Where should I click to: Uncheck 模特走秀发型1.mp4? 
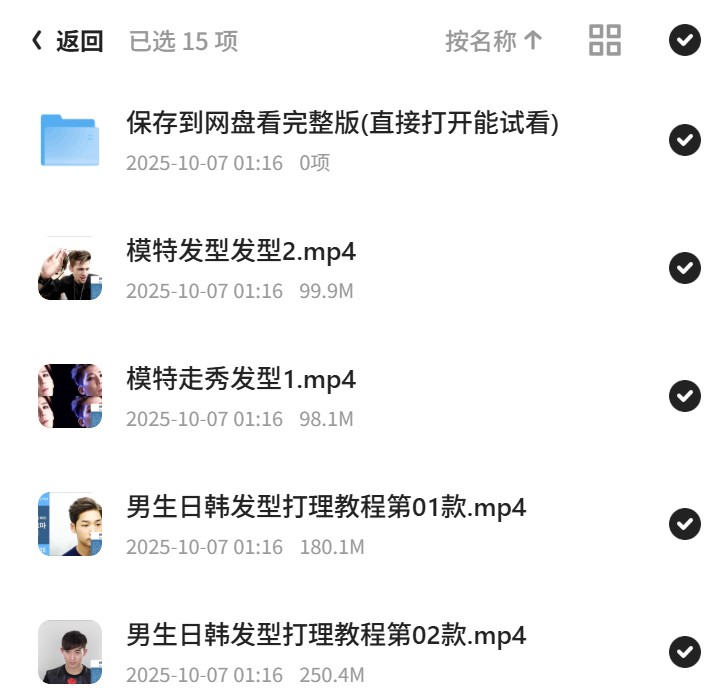[684, 396]
